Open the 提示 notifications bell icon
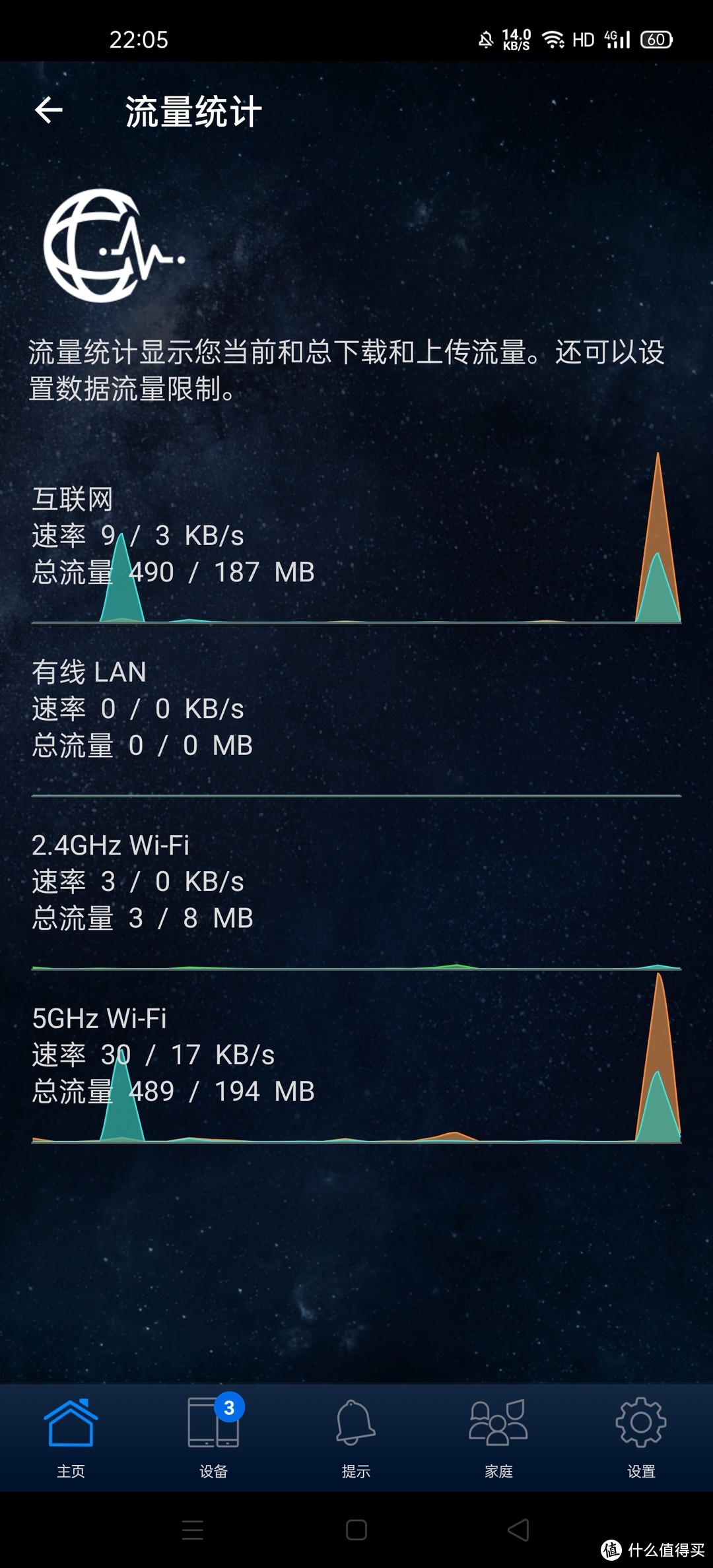713x1568 pixels. (x=356, y=1422)
